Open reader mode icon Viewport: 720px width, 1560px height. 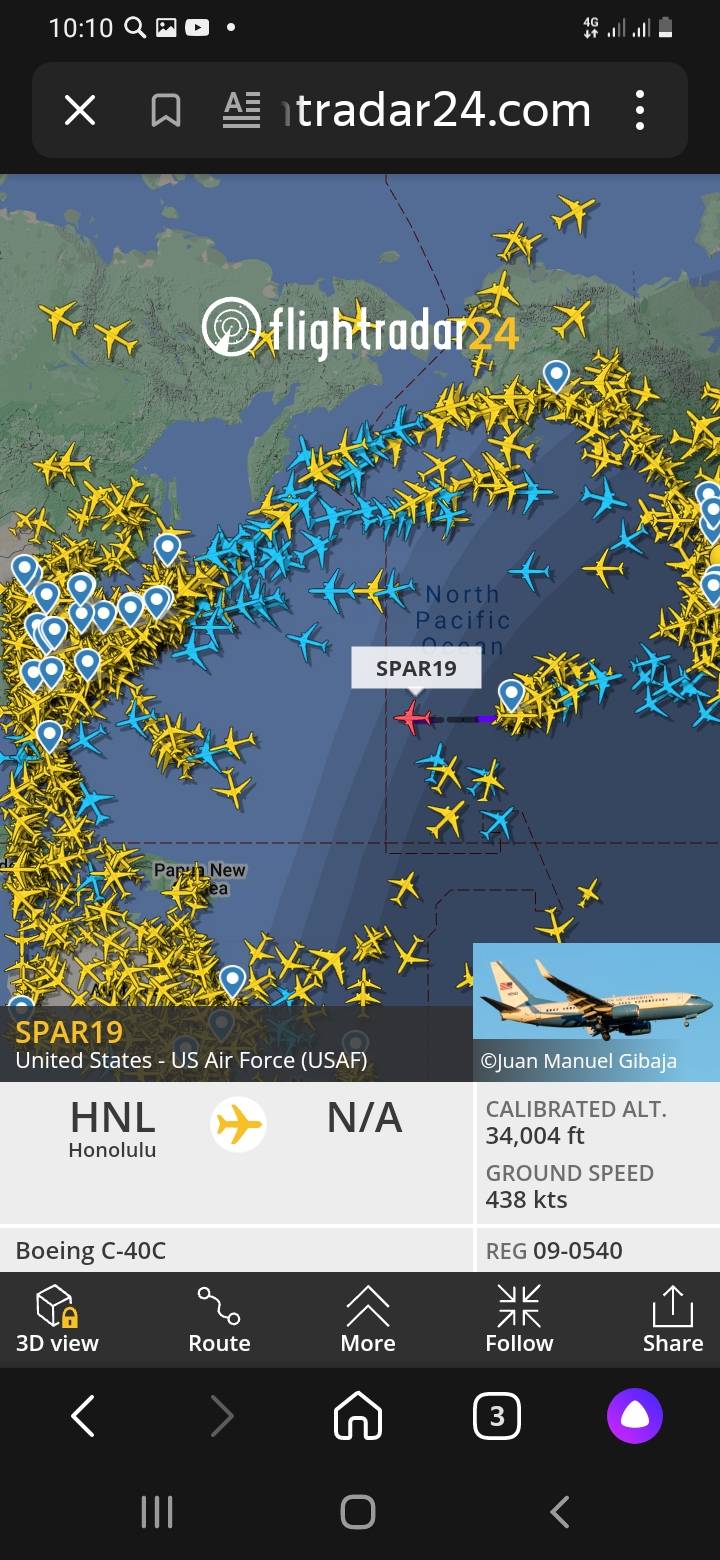coord(241,110)
